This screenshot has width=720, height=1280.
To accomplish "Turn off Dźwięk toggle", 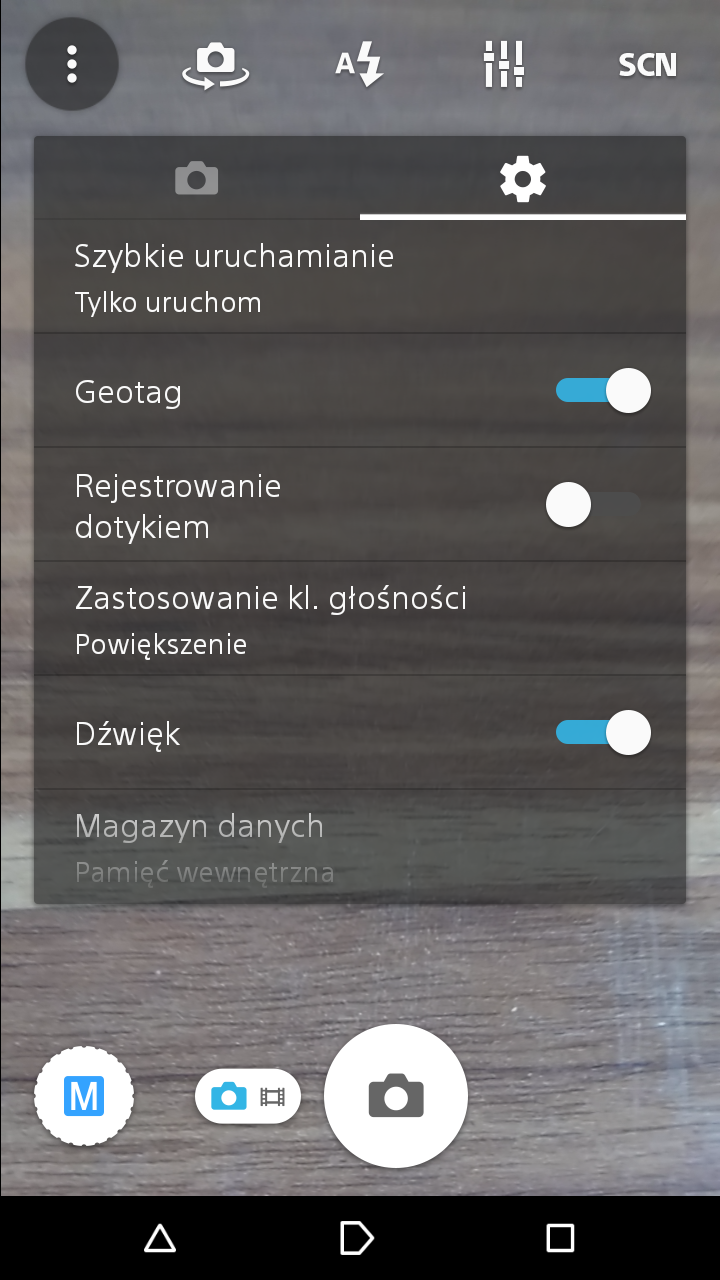I will 603,733.
